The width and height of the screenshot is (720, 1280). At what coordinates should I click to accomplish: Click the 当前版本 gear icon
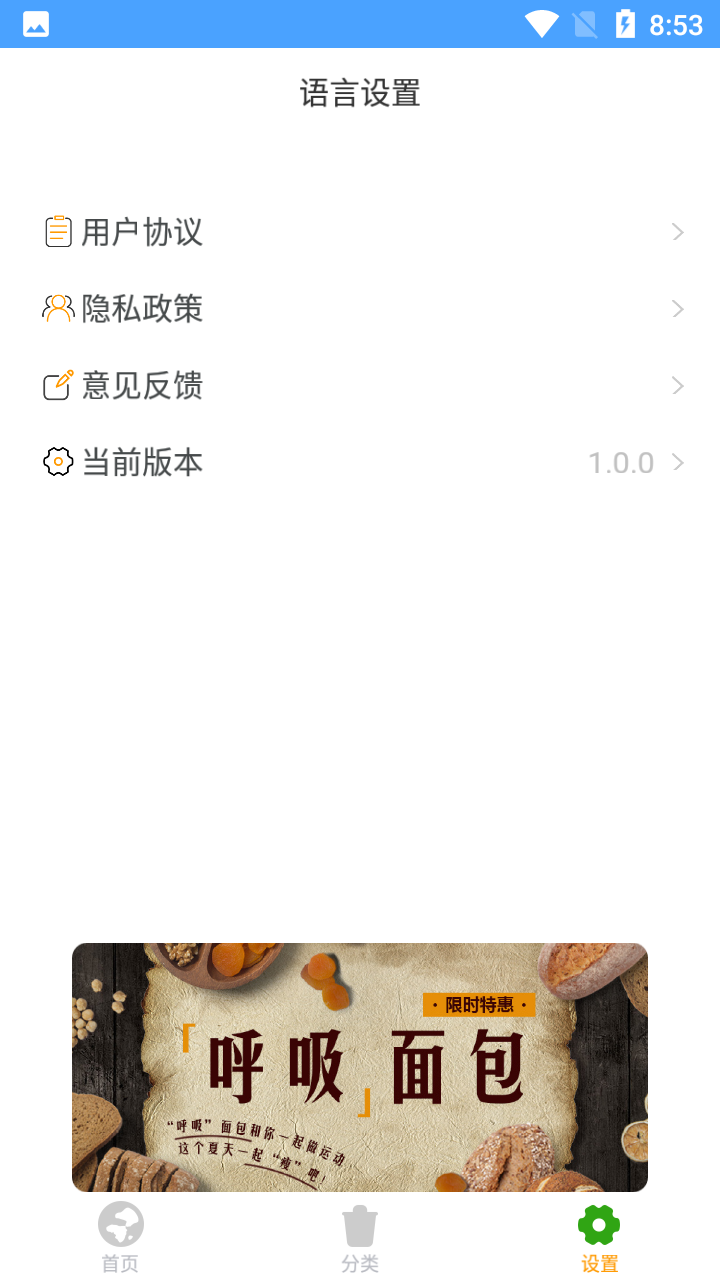[x=58, y=461]
